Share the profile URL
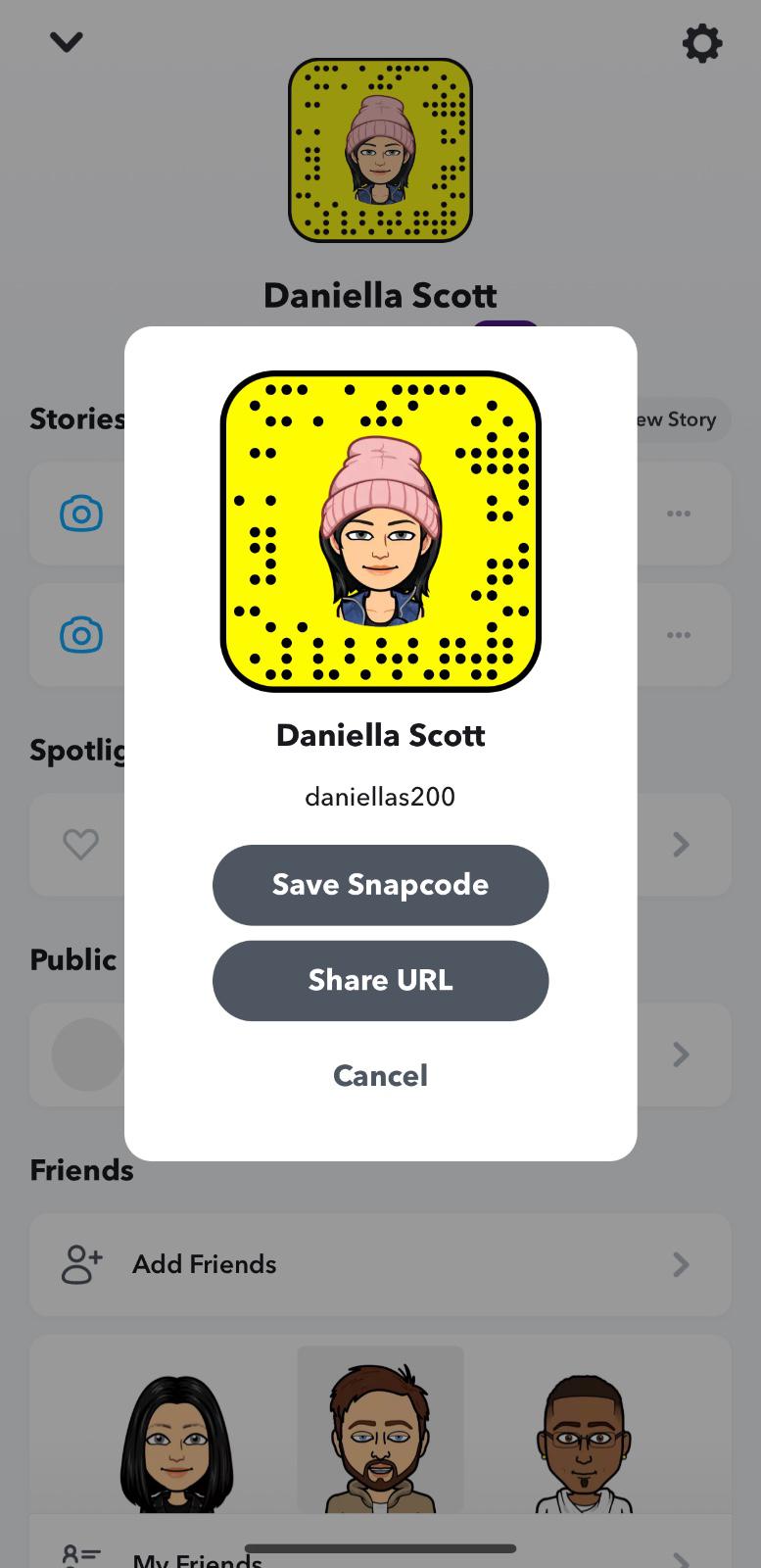This screenshot has width=761, height=1568. coord(380,981)
